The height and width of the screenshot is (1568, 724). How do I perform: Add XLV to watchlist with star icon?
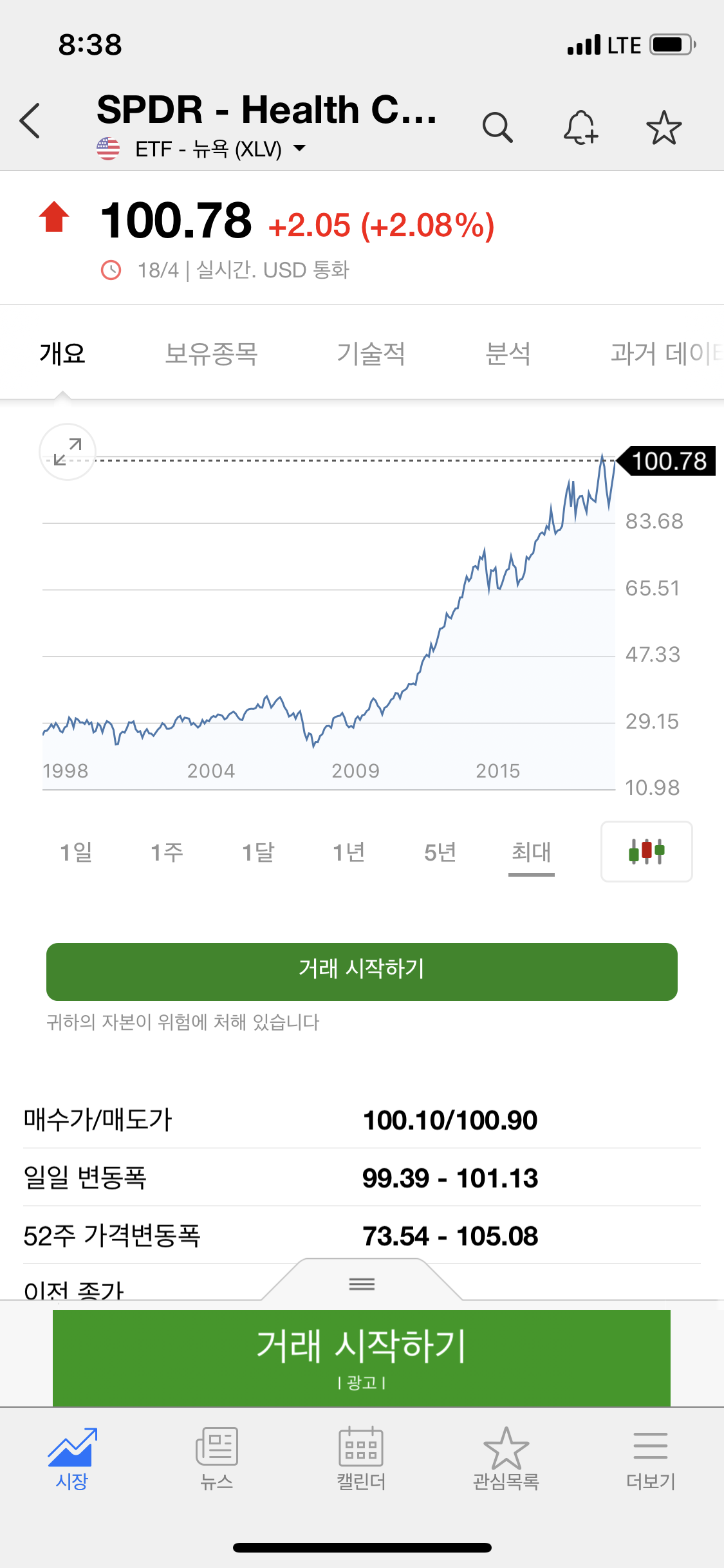664,127
